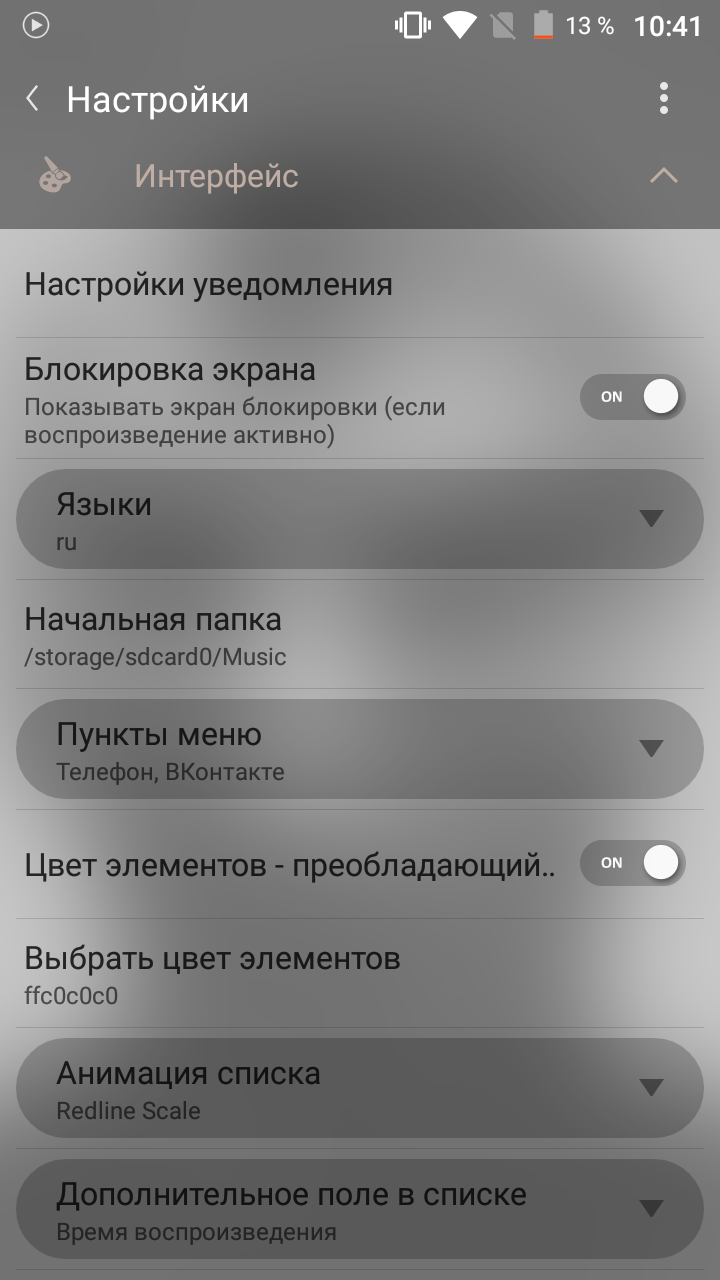Open Начальная папка setting
Screen dimensions: 720x1280
[360, 635]
